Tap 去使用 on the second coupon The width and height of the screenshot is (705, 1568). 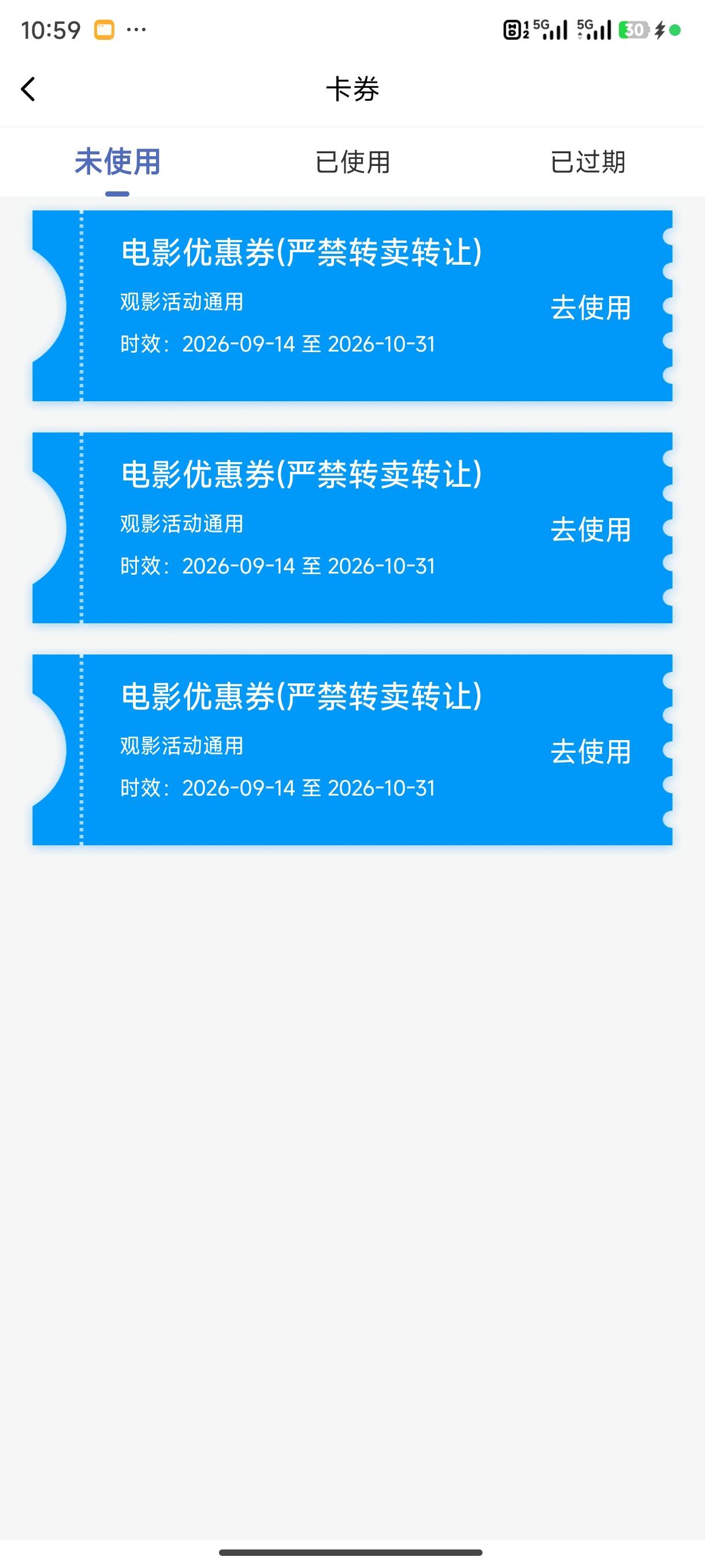tap(591, 530)
